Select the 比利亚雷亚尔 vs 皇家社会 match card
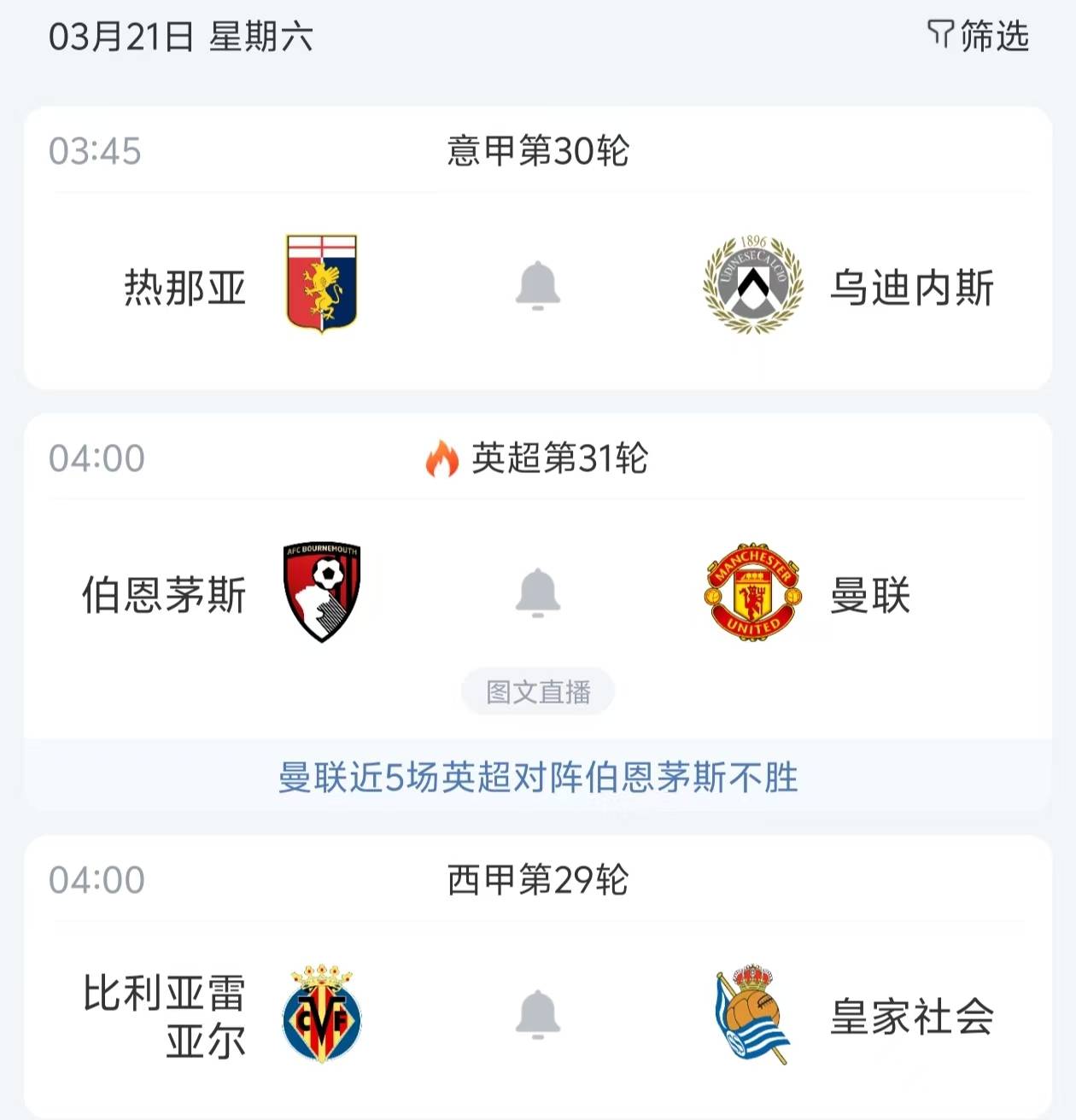The image size is (1076, 1120). pyautogui.click(x=427, y=1076)
